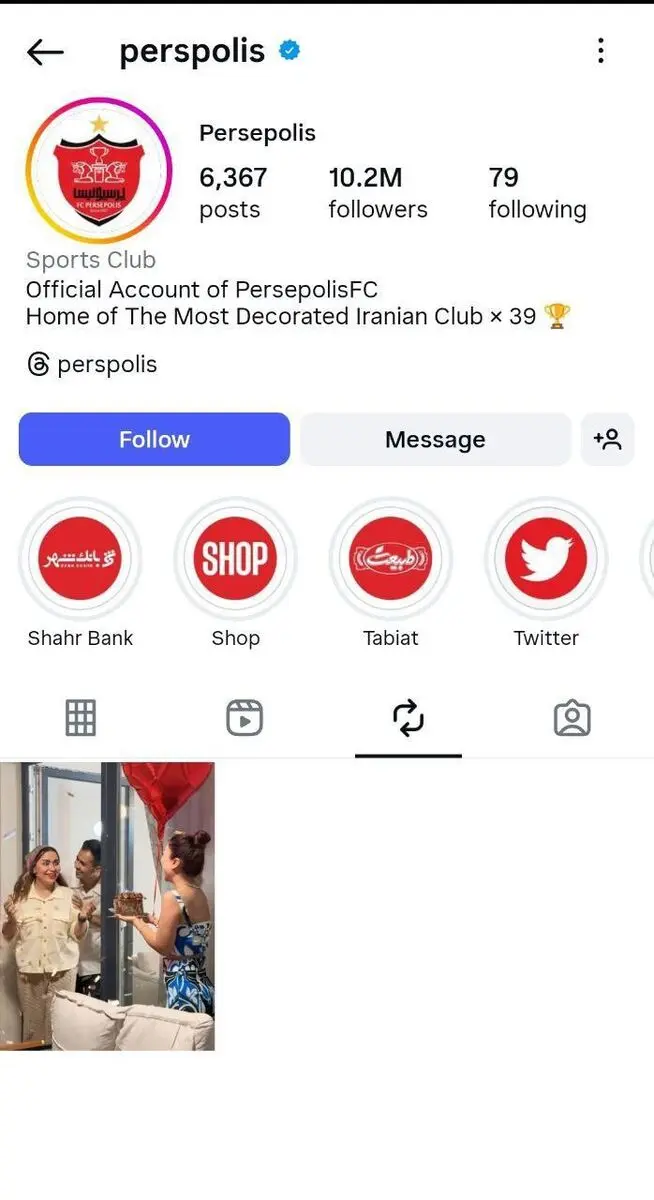Open the perspolis Threads link

coord(92,365)
